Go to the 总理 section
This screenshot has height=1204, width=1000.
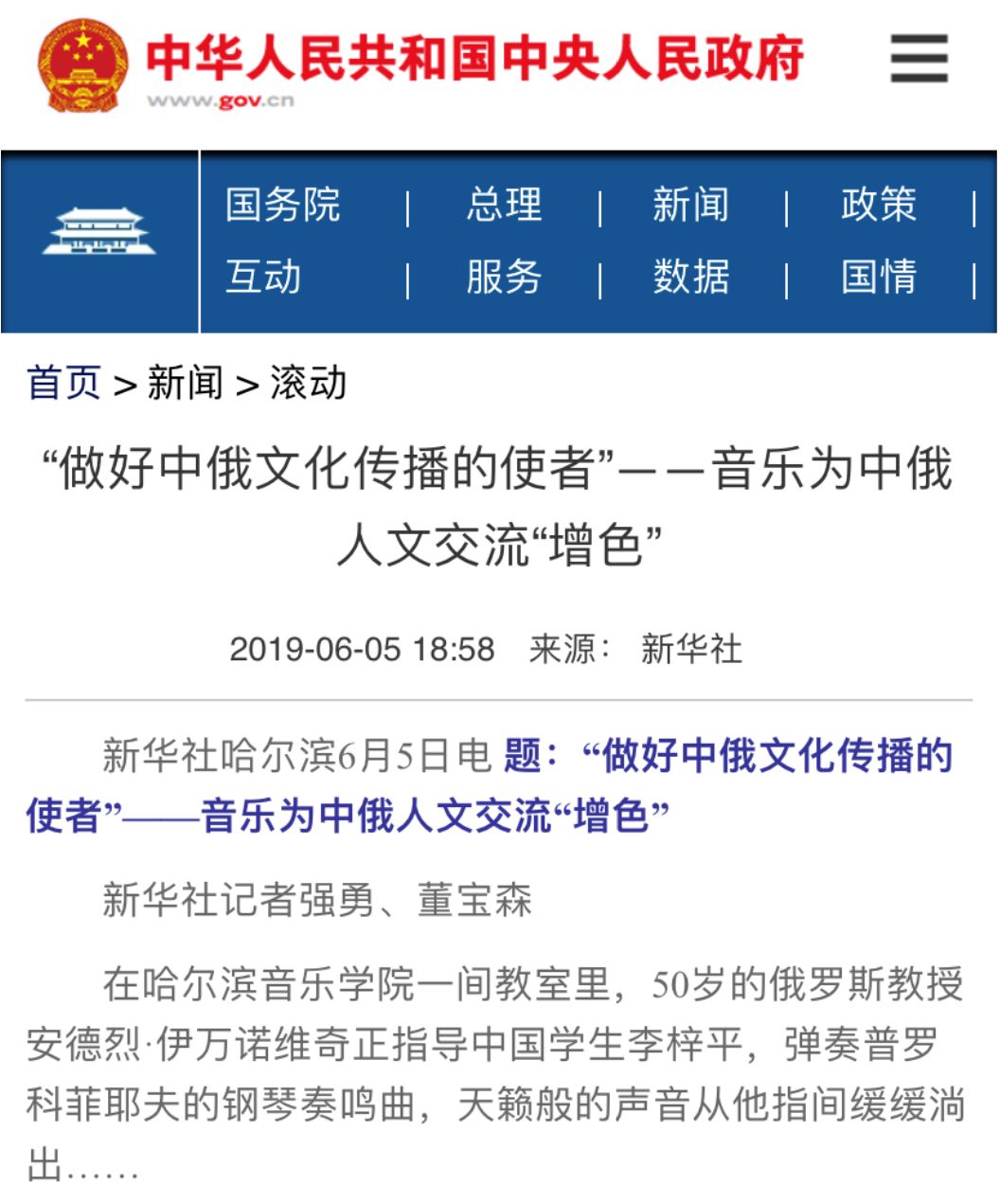click(x=504, y=205)
